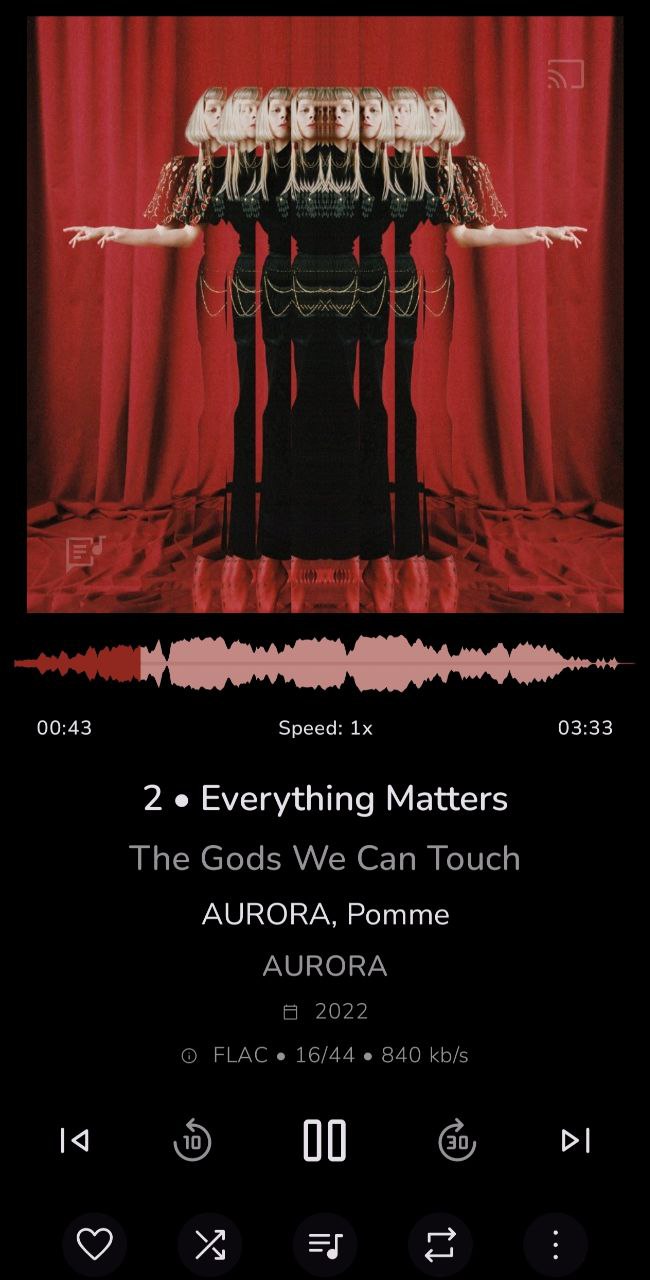Show FLAC file info details
This screenshot has width=650, height=1280.
[x=325, y=1055]
